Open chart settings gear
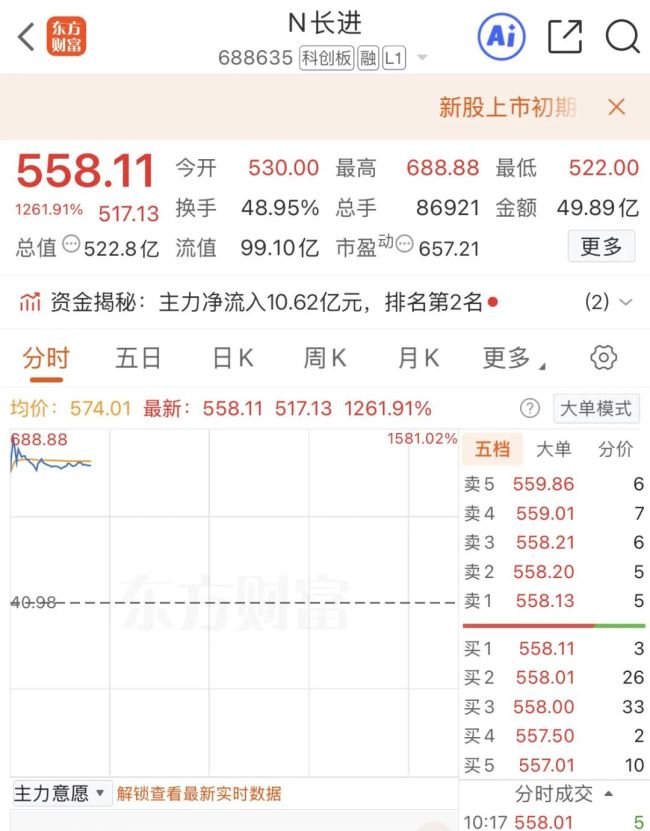Viewport: 650px width, 831px height. (x=603, y=358)
